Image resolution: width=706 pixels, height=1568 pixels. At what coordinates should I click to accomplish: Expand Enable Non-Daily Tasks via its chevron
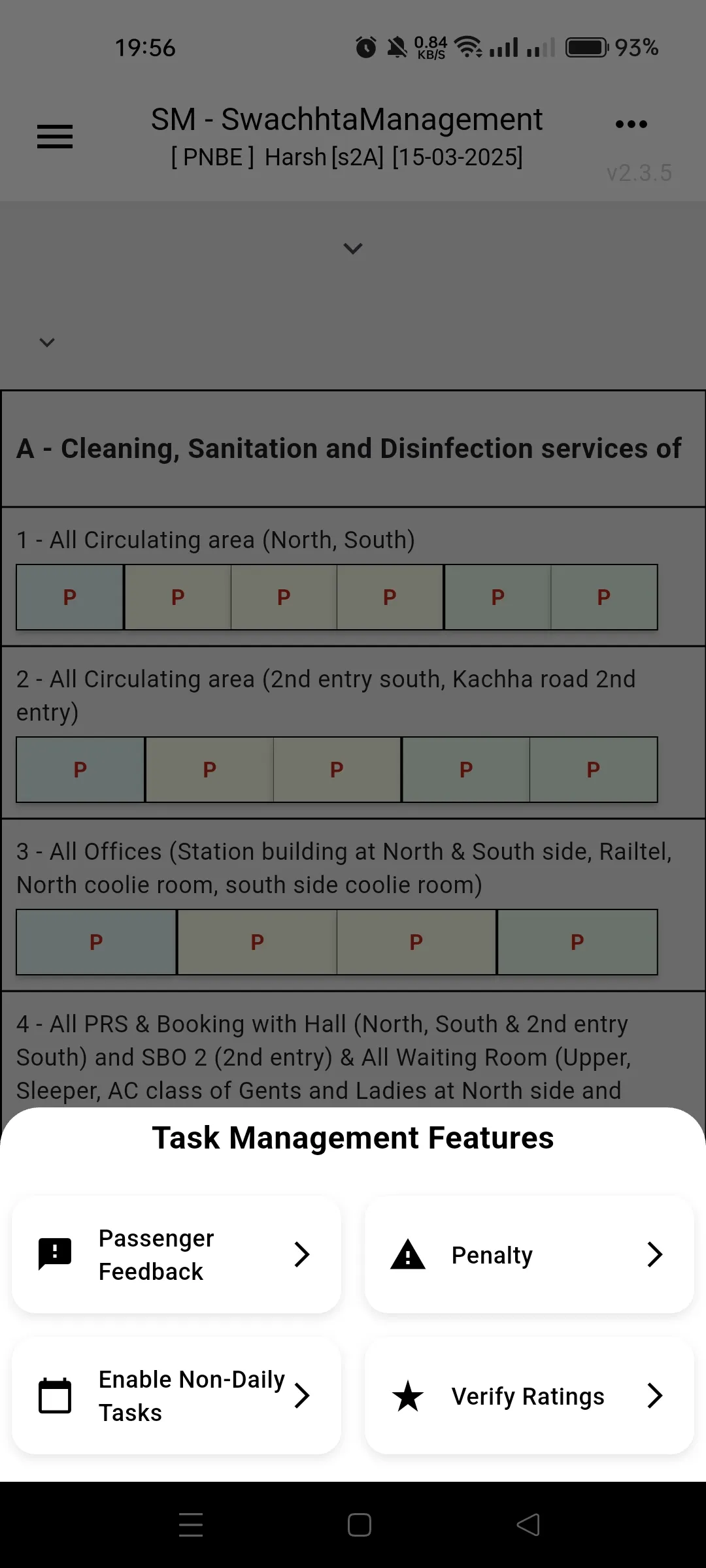pyautogui.click(x=303, y=1396)
